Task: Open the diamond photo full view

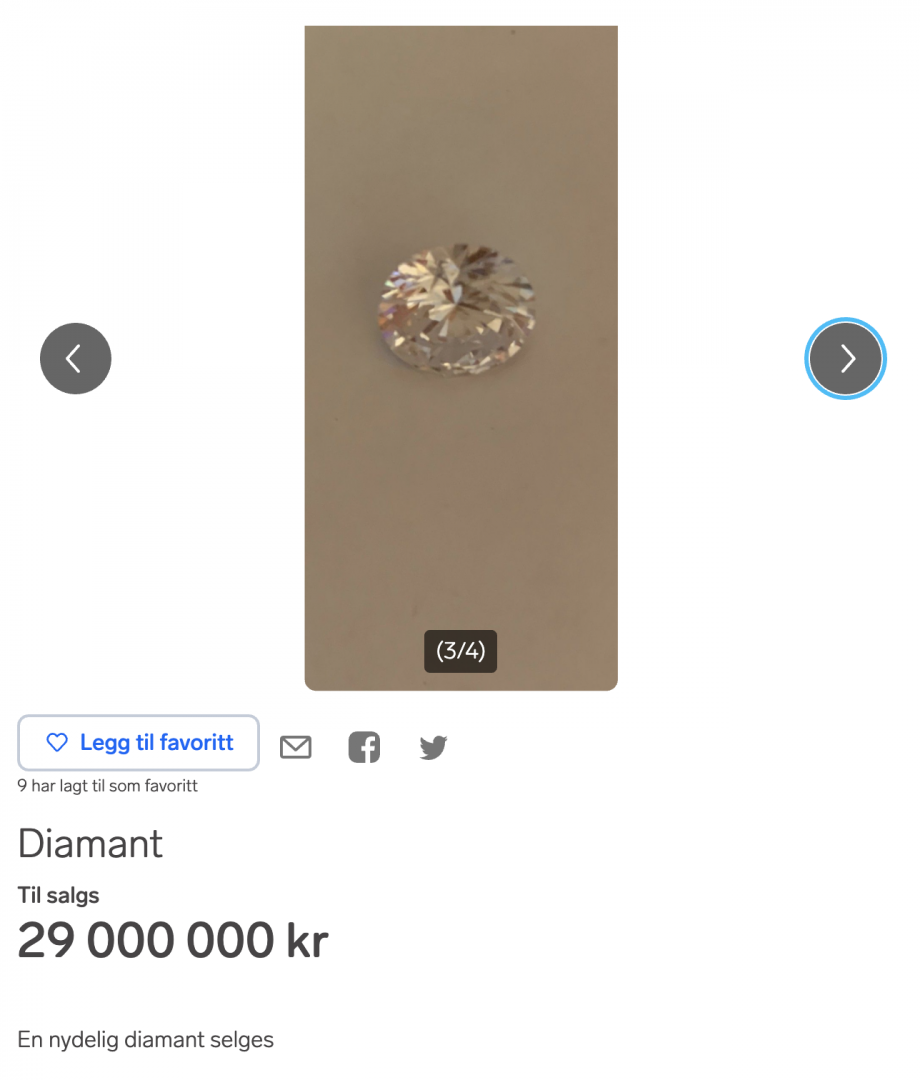Action: 460,310
